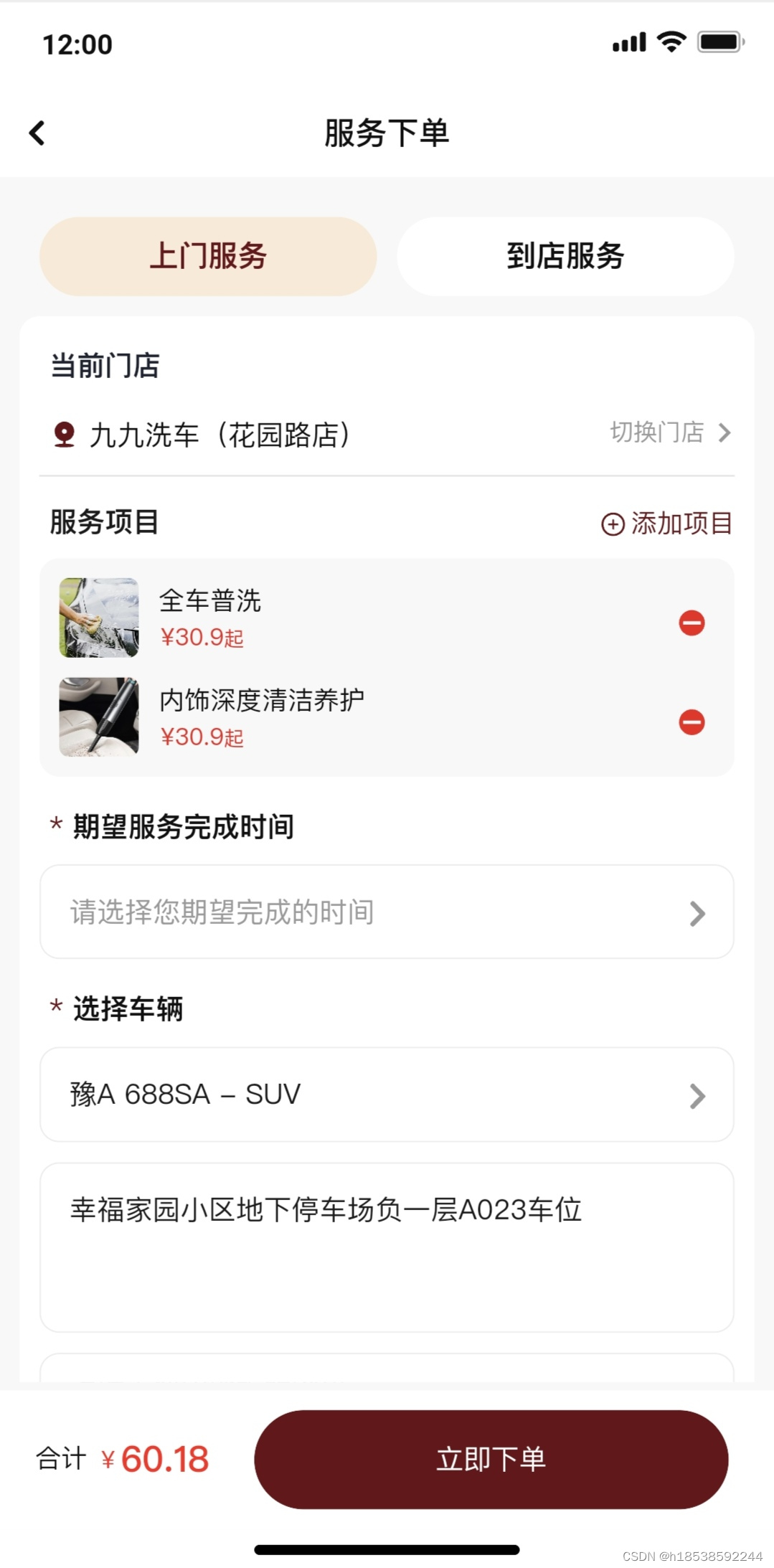This screenshot has height=1568, width=774.
Task: Remove 全车普洗 from the service list
Action: click(x=692, y=623)
